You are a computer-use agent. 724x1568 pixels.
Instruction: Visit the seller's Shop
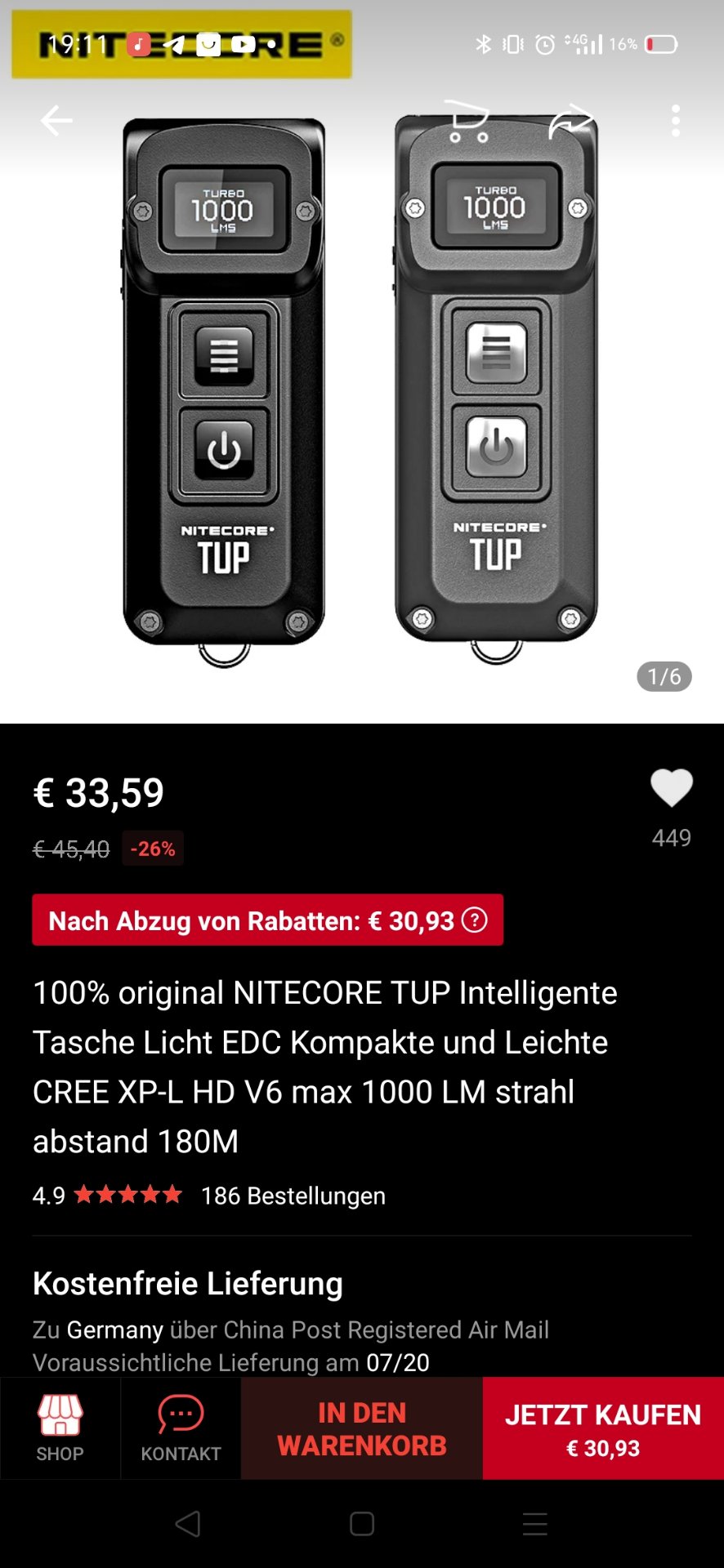[60, 1428]
